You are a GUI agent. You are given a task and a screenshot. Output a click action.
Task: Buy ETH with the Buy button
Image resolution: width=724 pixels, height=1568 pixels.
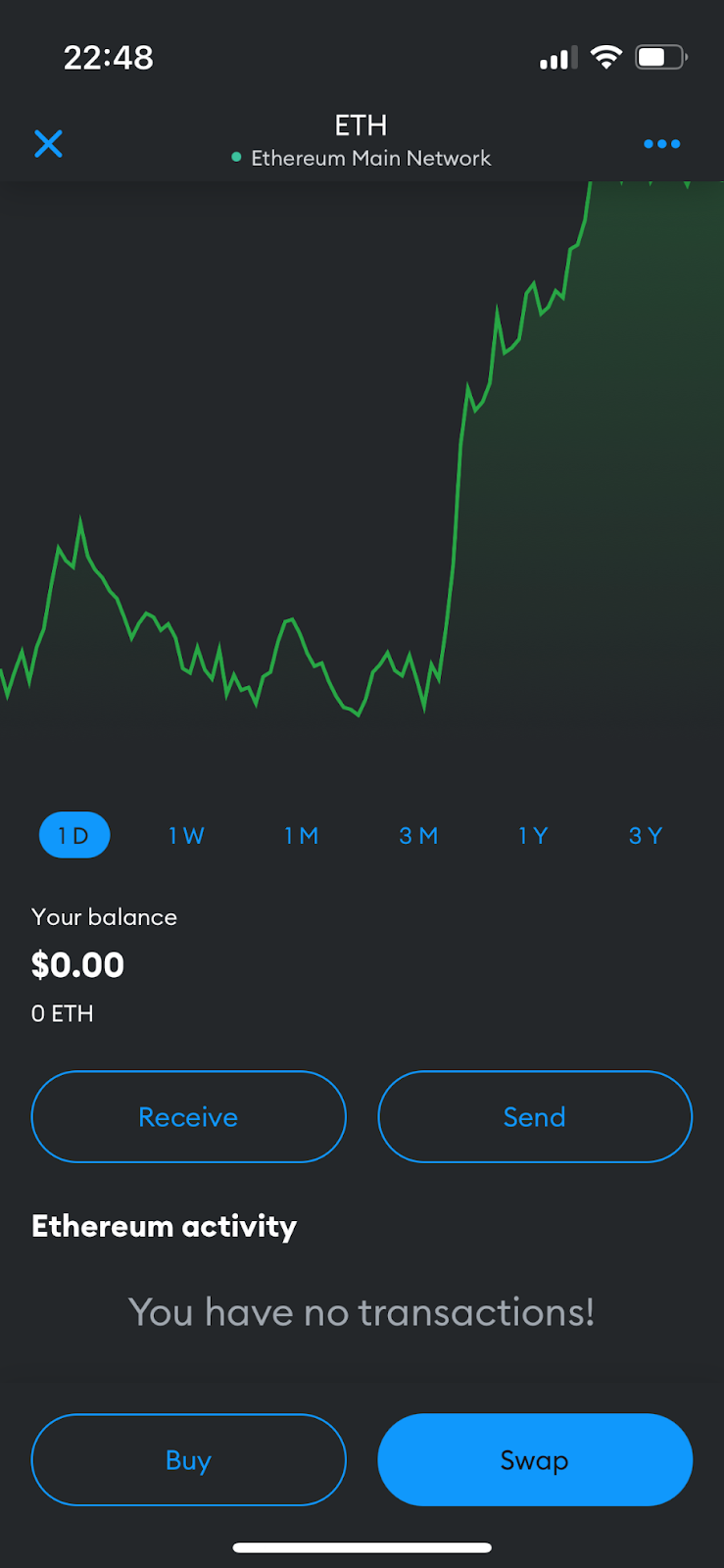click(188, 1460)
